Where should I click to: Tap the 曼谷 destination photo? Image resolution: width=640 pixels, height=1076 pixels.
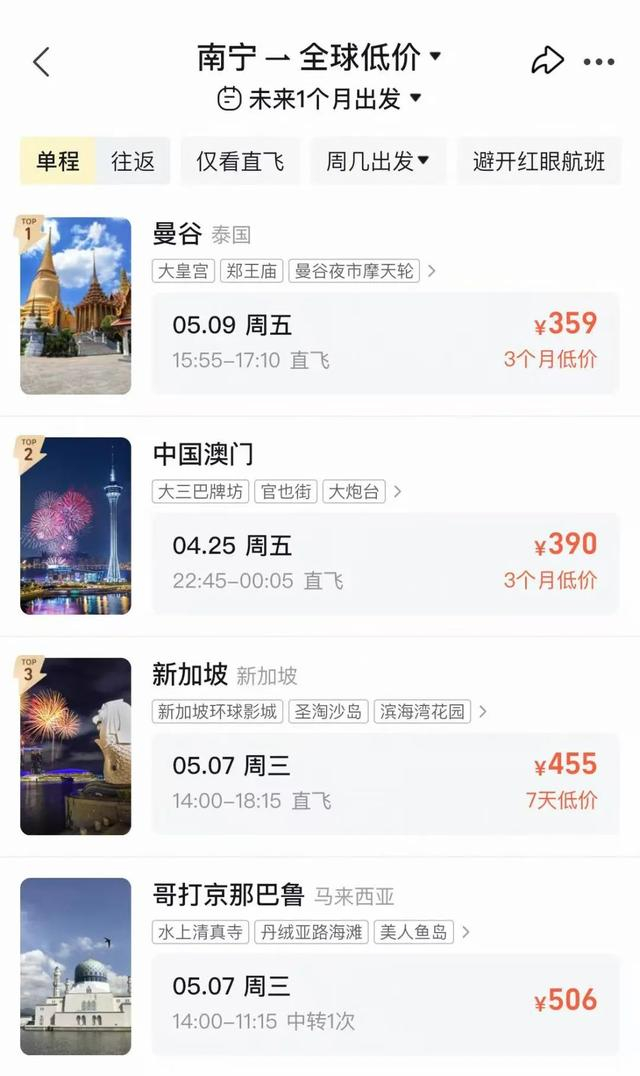[76, 305]
